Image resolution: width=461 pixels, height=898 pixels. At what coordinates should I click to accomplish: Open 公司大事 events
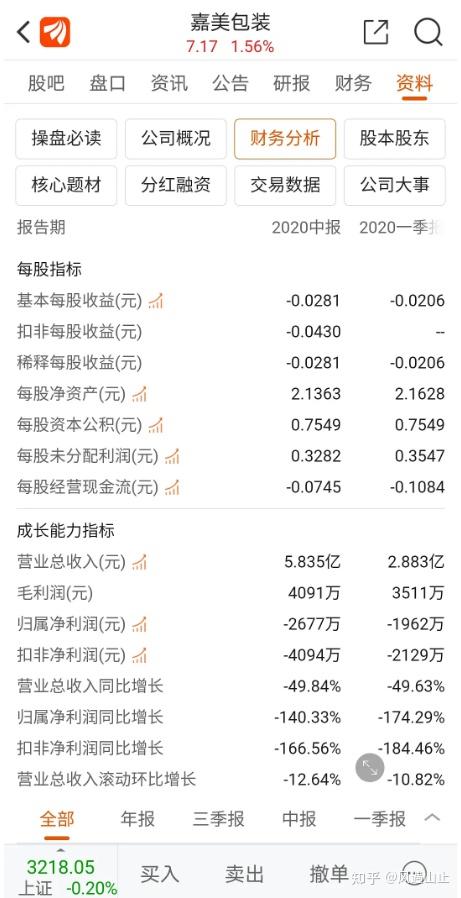tap(395, 186)
